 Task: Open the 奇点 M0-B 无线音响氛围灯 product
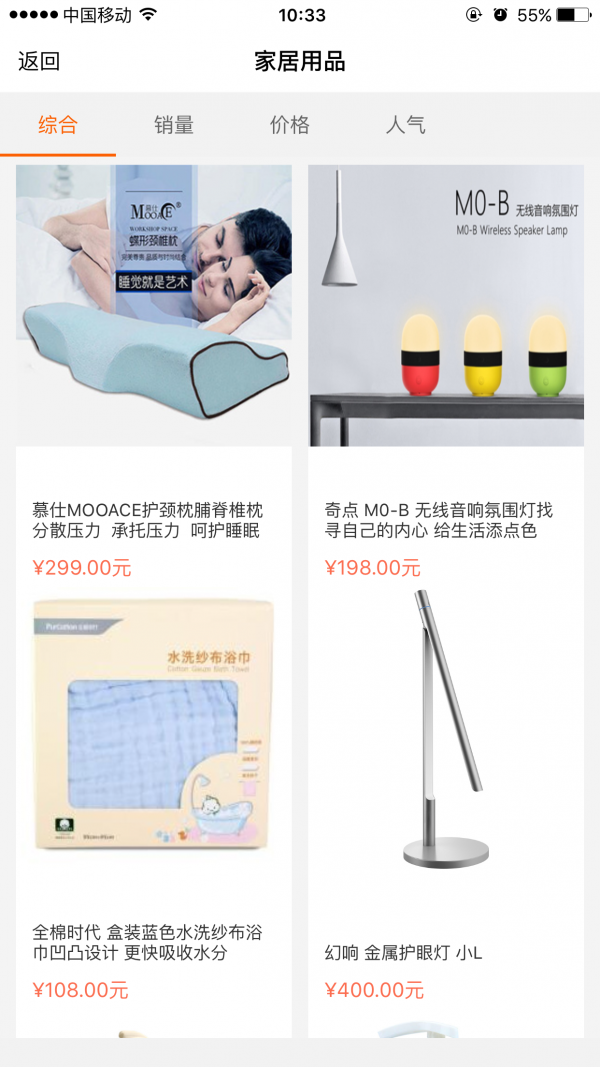coord(446,372)
